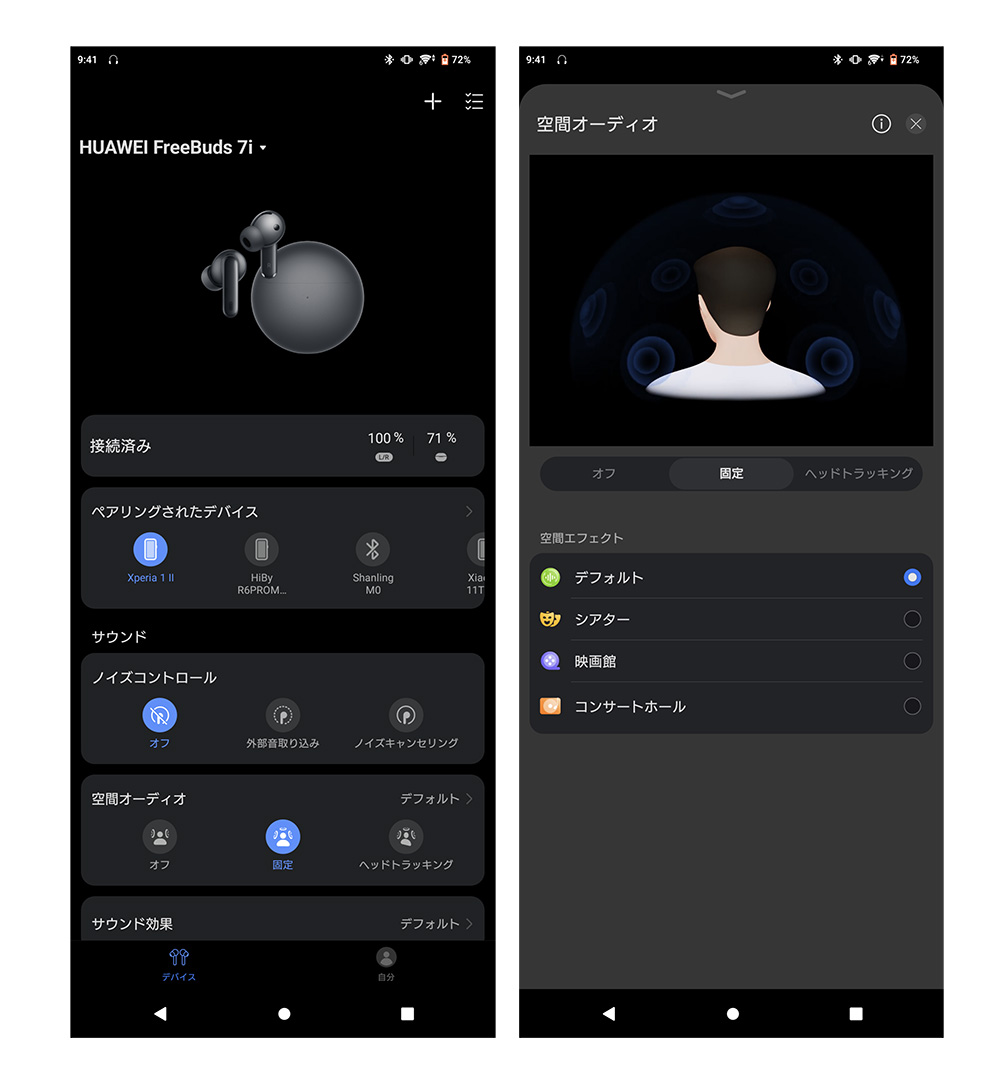Open サウンド効果 settings row
The image size is (1000, 1073).
tap(282, 923)
